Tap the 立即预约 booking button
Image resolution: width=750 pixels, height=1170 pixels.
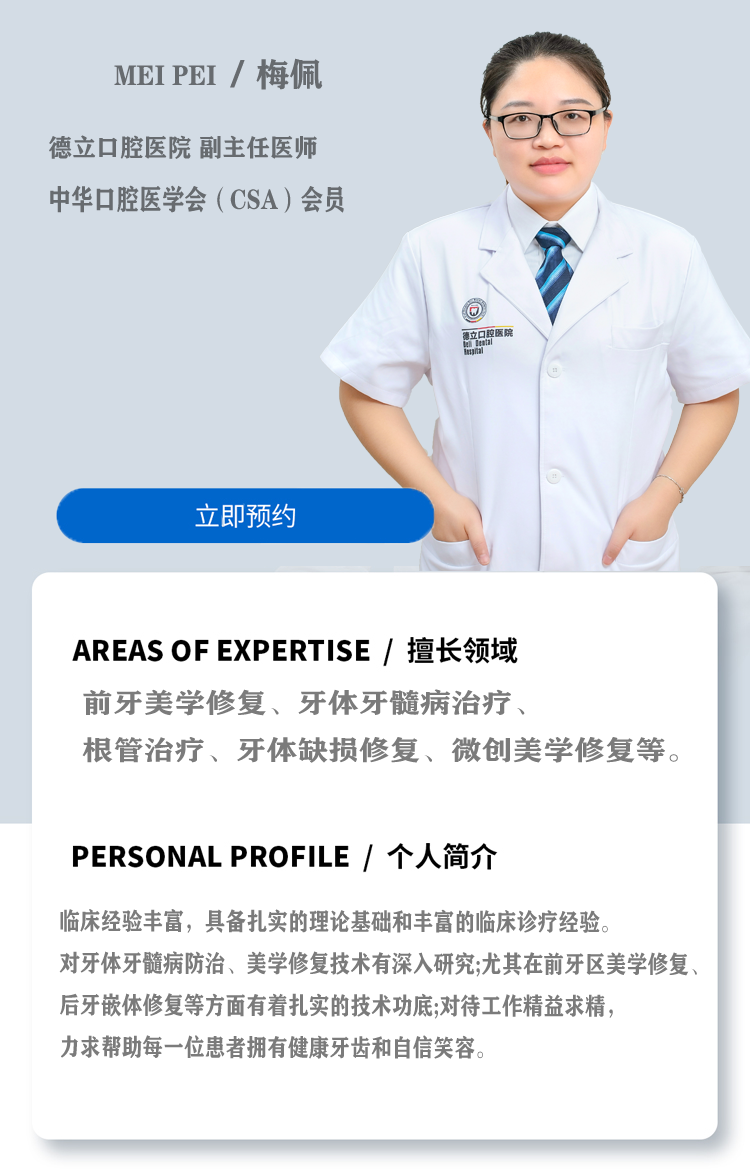click(245, 516)
